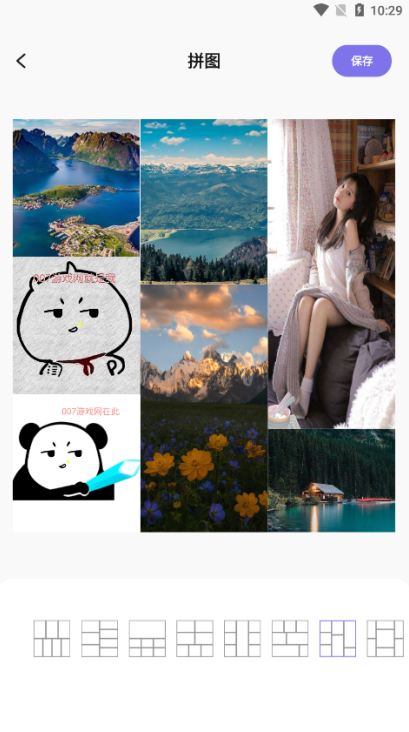409x732 pixels.
Task: Tap the girl sitting by the window photo
Action: [331, 274]
